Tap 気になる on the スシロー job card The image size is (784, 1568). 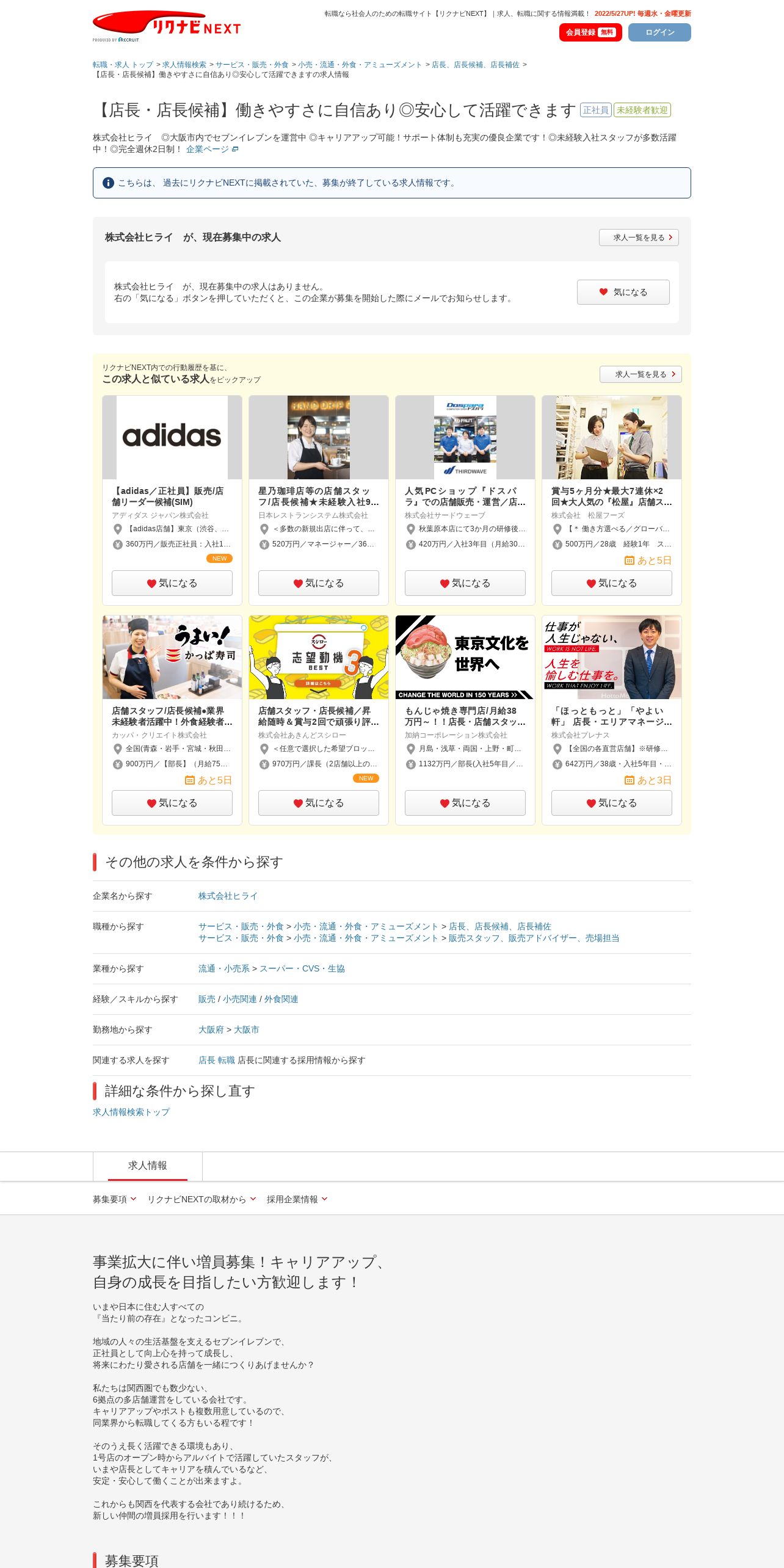point(318,803)
